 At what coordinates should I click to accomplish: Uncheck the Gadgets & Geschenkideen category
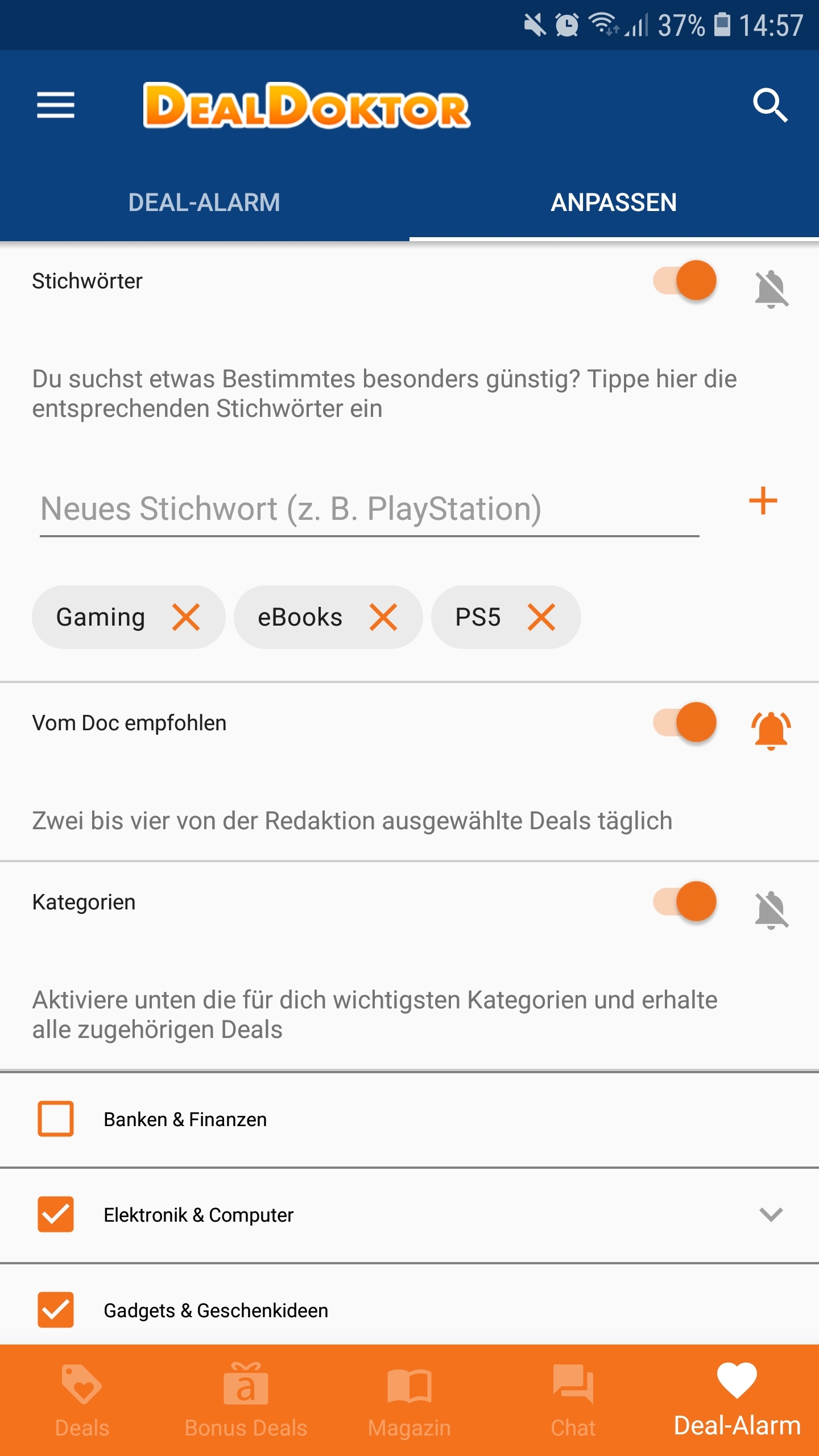56,1310
